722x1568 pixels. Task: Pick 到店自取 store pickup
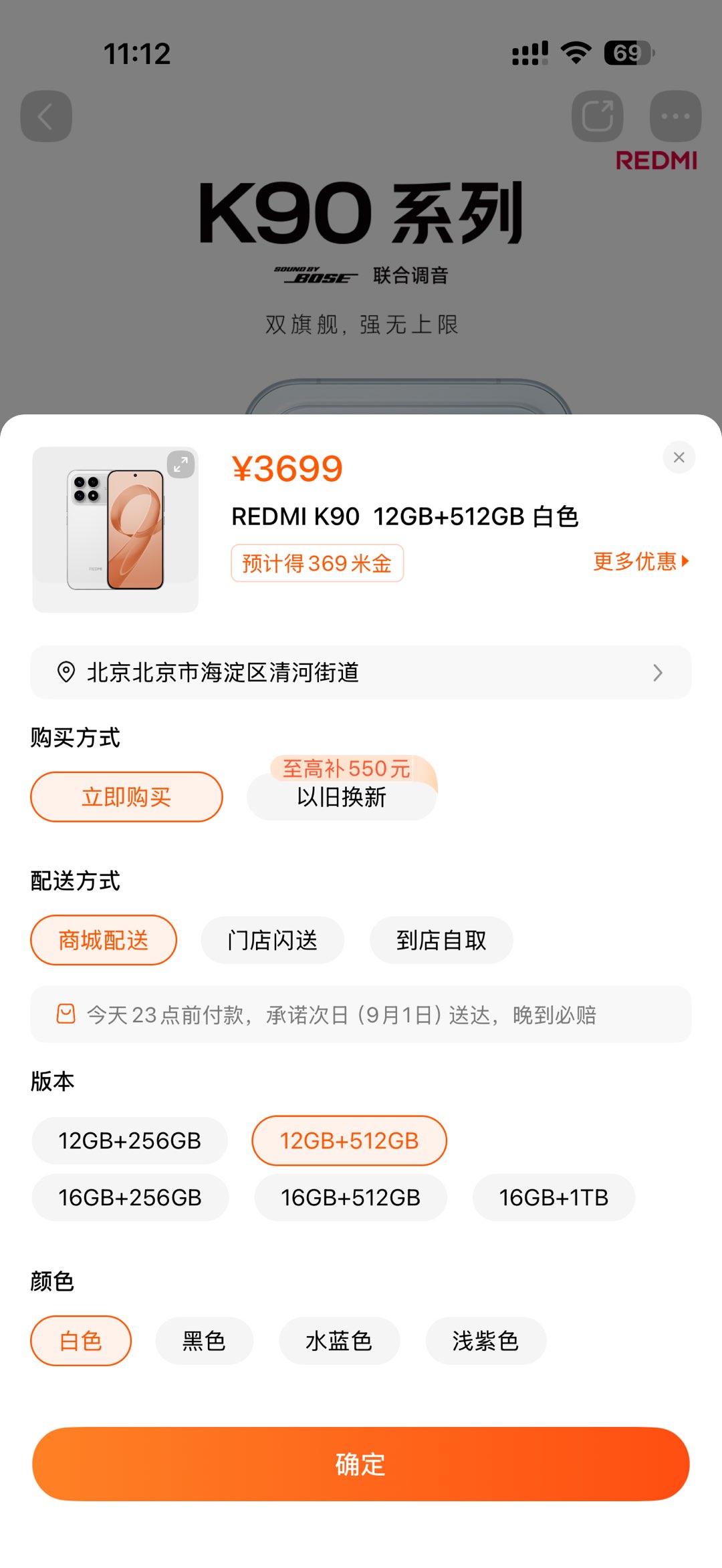click(x=441, y=940)
